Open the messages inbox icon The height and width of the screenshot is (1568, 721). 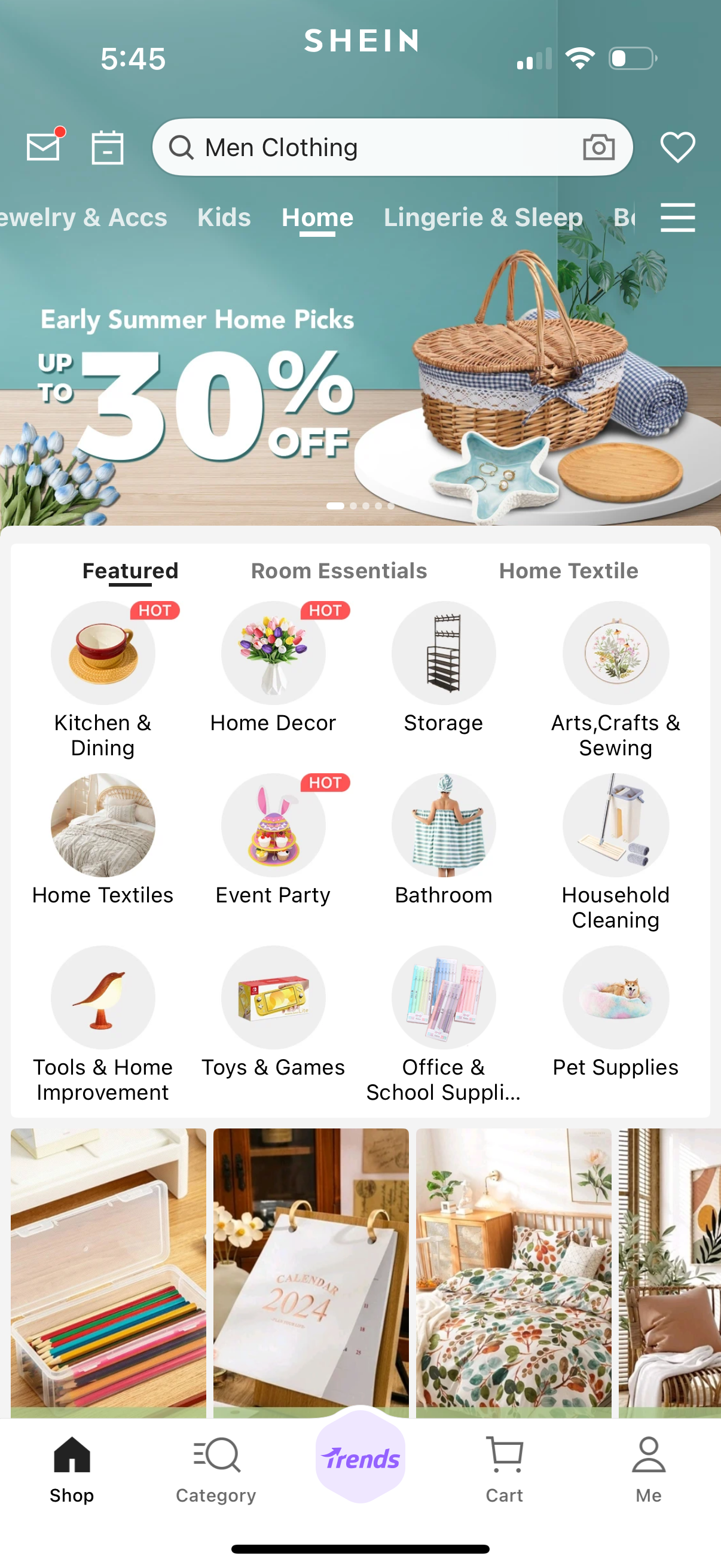pyautogui.click(x=43, y=147)
